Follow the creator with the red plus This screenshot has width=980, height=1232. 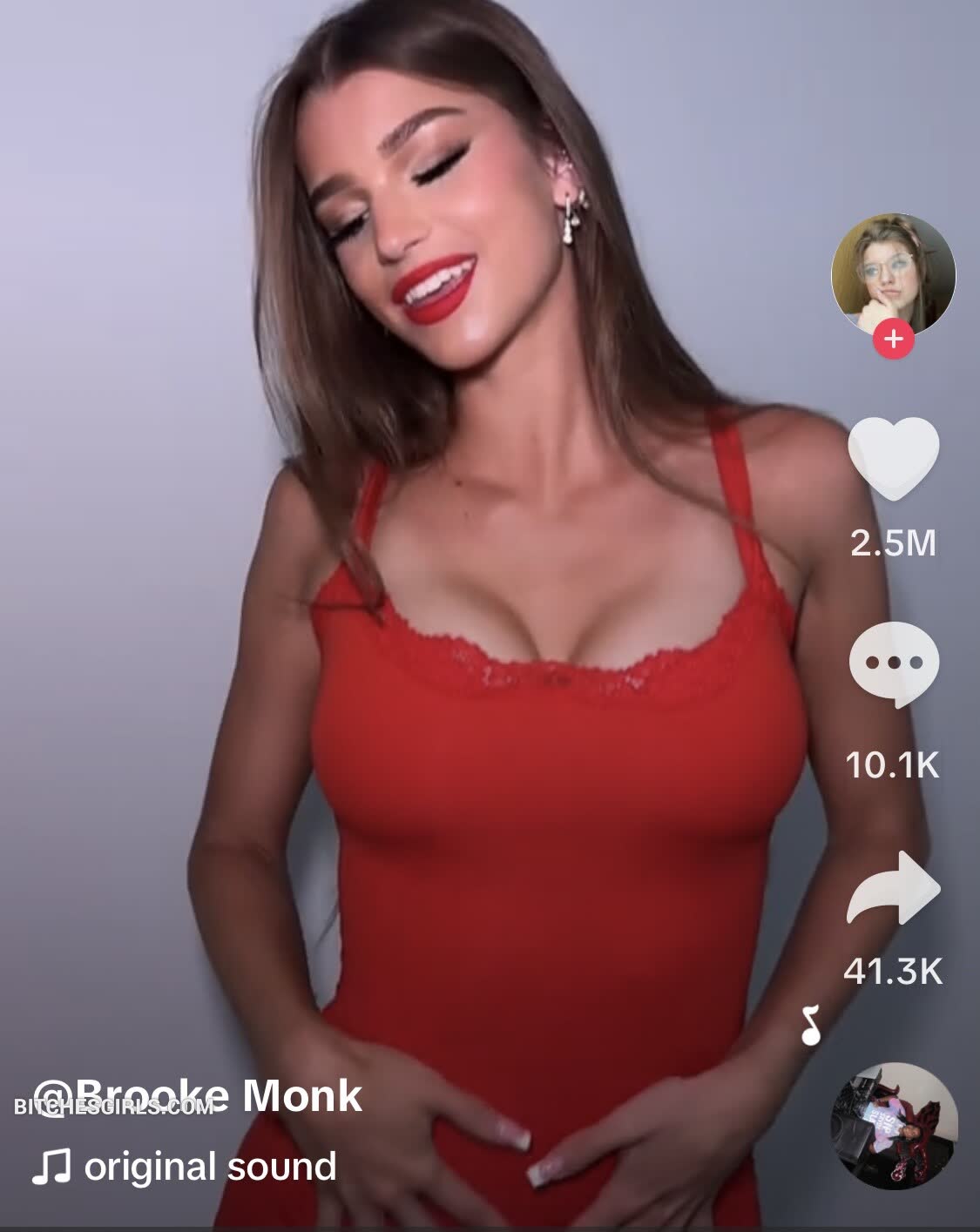(894, 339)
